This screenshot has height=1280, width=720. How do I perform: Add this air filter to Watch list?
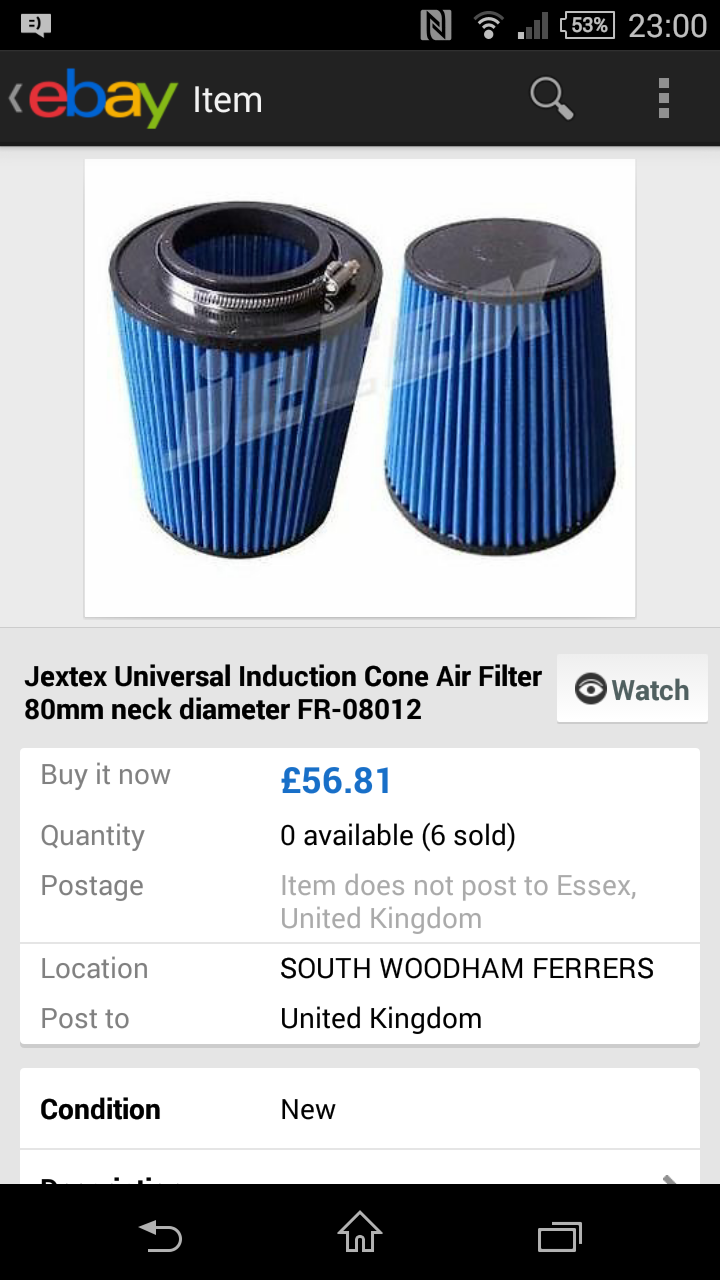coord(632,689)
